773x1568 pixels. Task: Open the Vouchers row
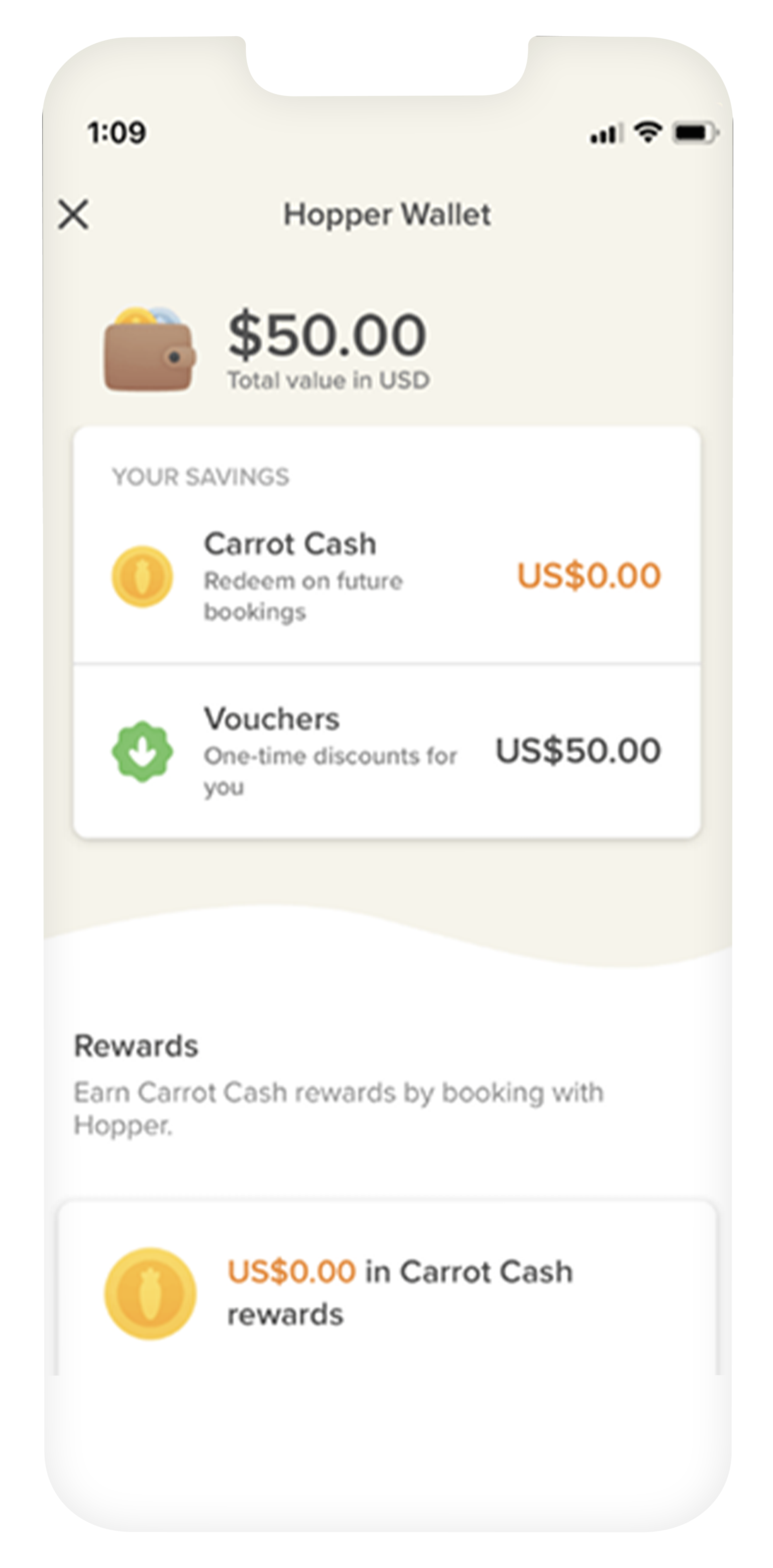[x=386, y=751]
